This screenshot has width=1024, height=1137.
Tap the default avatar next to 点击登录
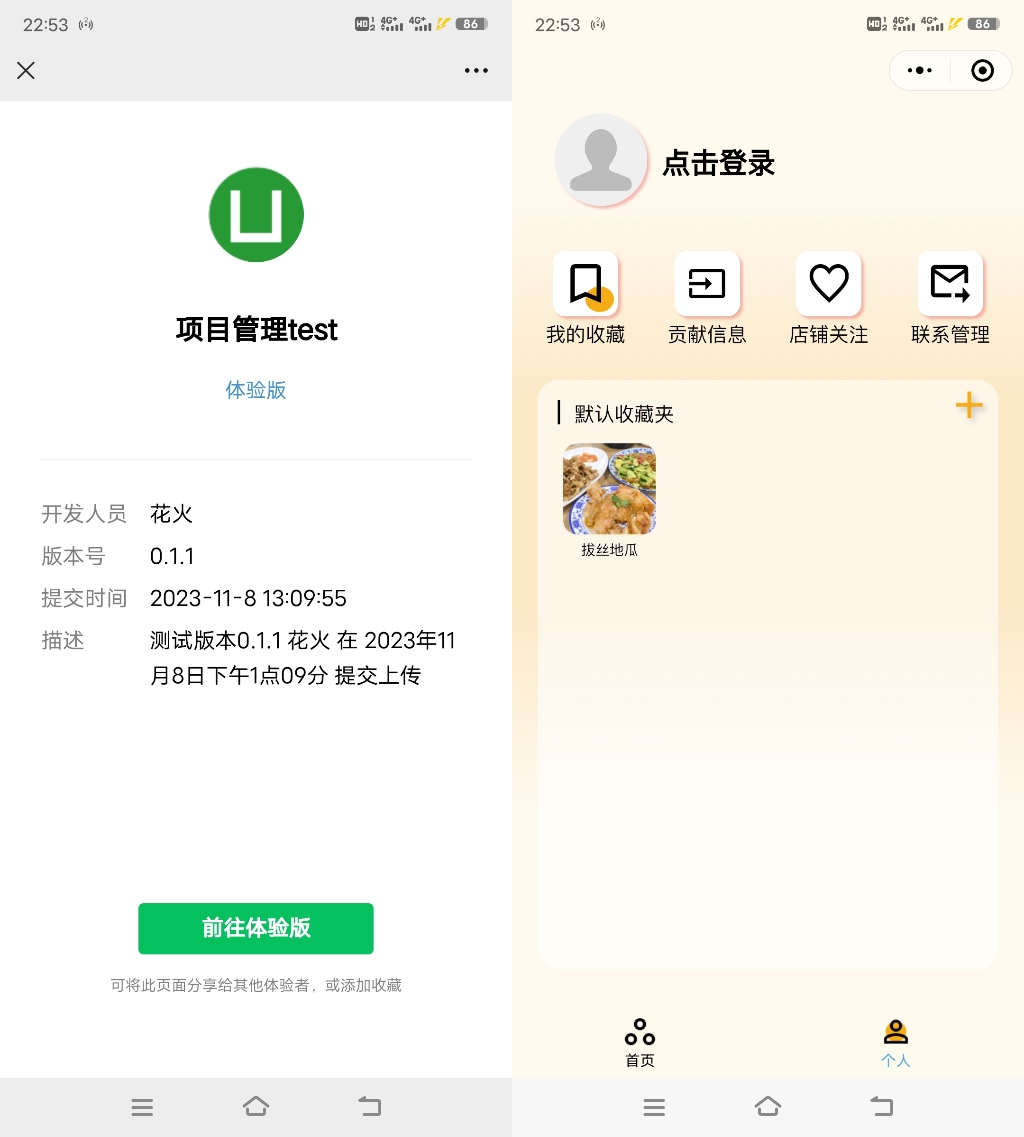click(601, 160)
